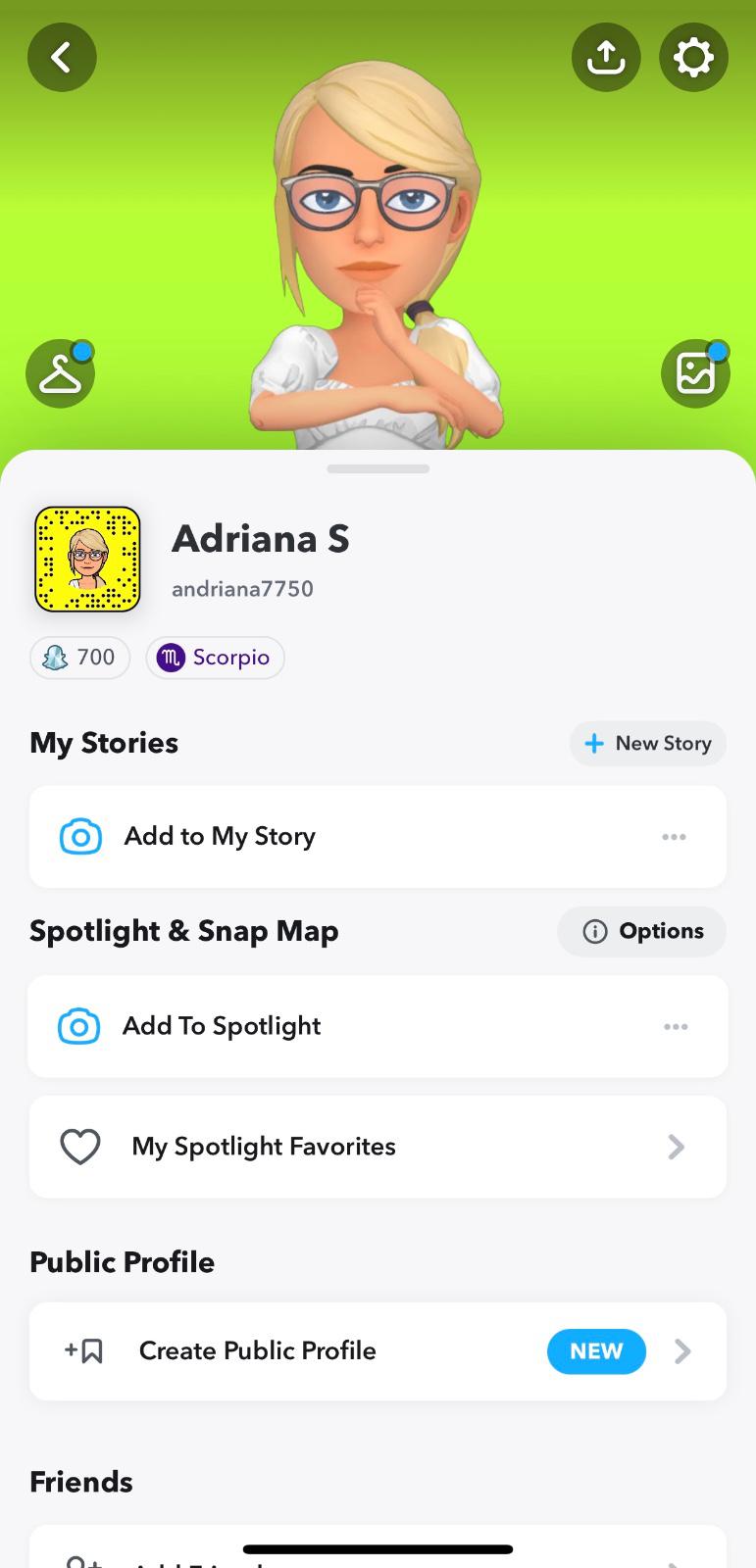Open Spotlight & Snap Map Options
The height and width of the screenshot is (1568, 756).
641,931
